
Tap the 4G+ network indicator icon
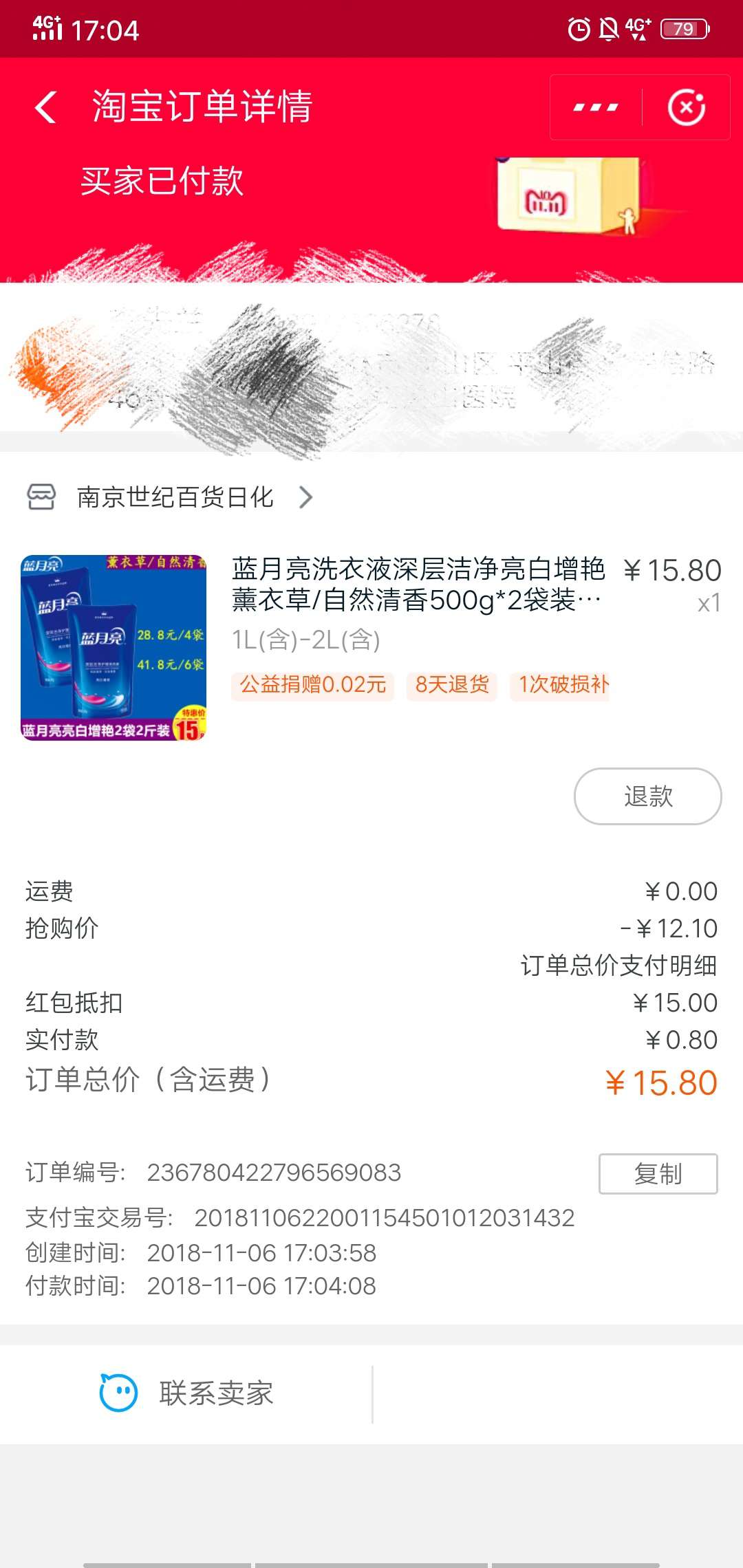(638, 28)
